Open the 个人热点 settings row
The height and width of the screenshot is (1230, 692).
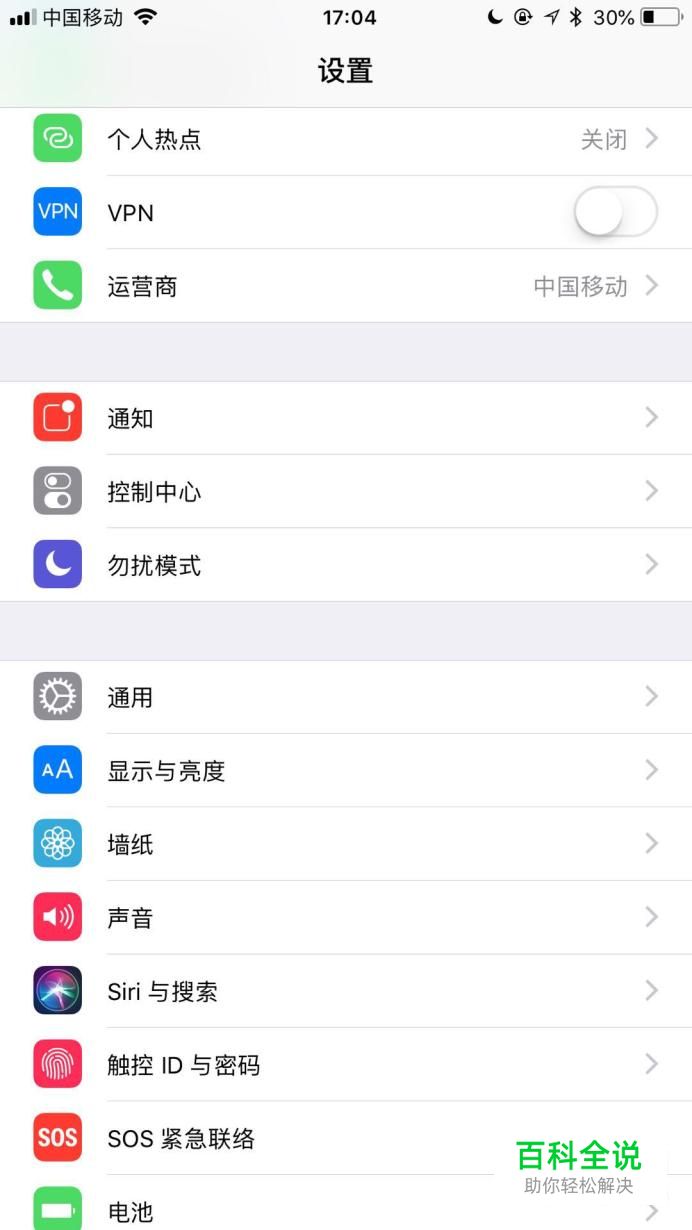point(345,139)
